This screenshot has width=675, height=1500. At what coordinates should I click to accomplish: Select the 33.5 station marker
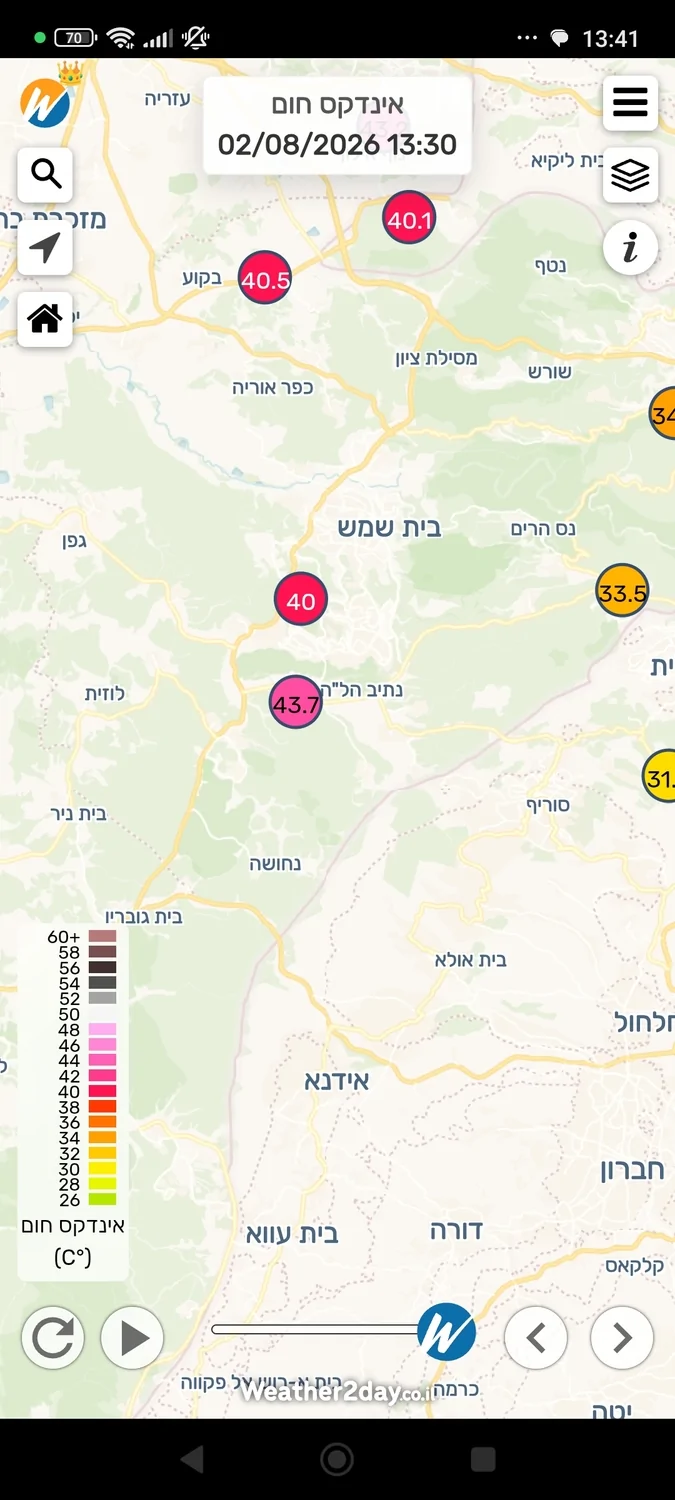[x=622, y=591]
